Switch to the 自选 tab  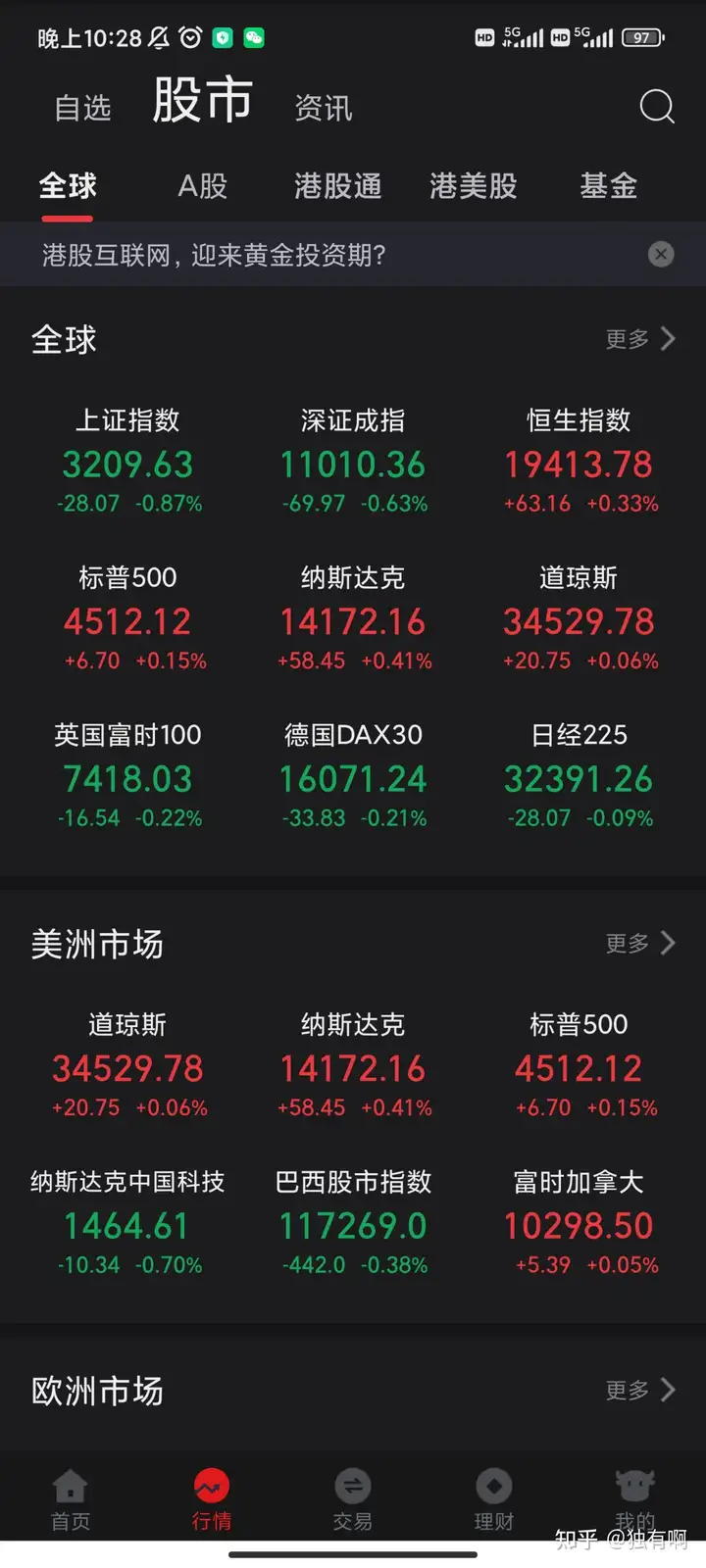click(x=82, y=108)
